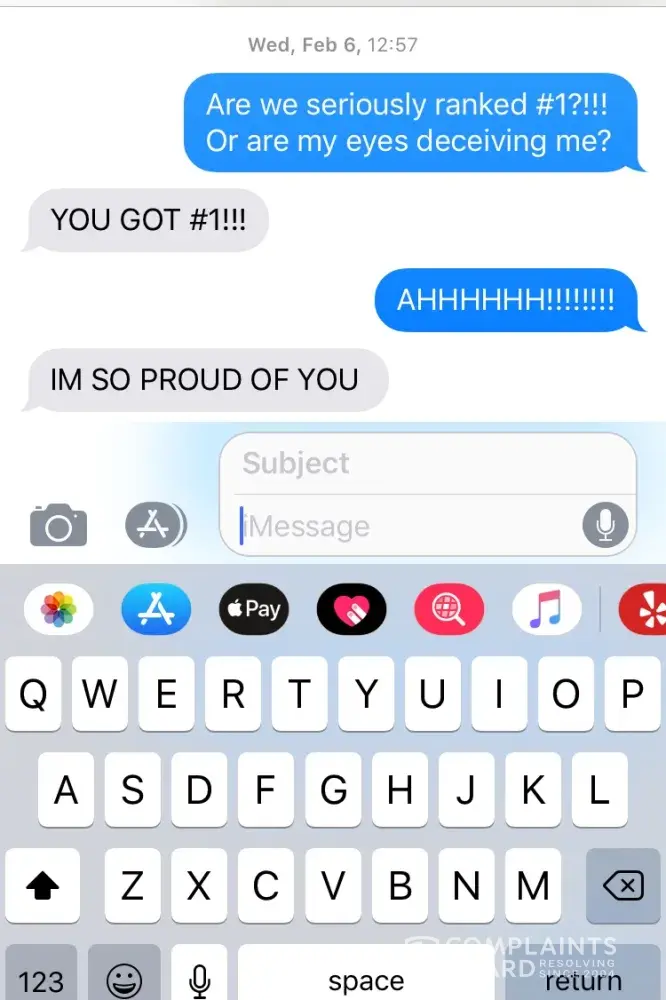Image resolution: width=666 pixels, height=1000 pixels.
Task: Open the Digital Touch heart app
Action: [x=351, y=609]
